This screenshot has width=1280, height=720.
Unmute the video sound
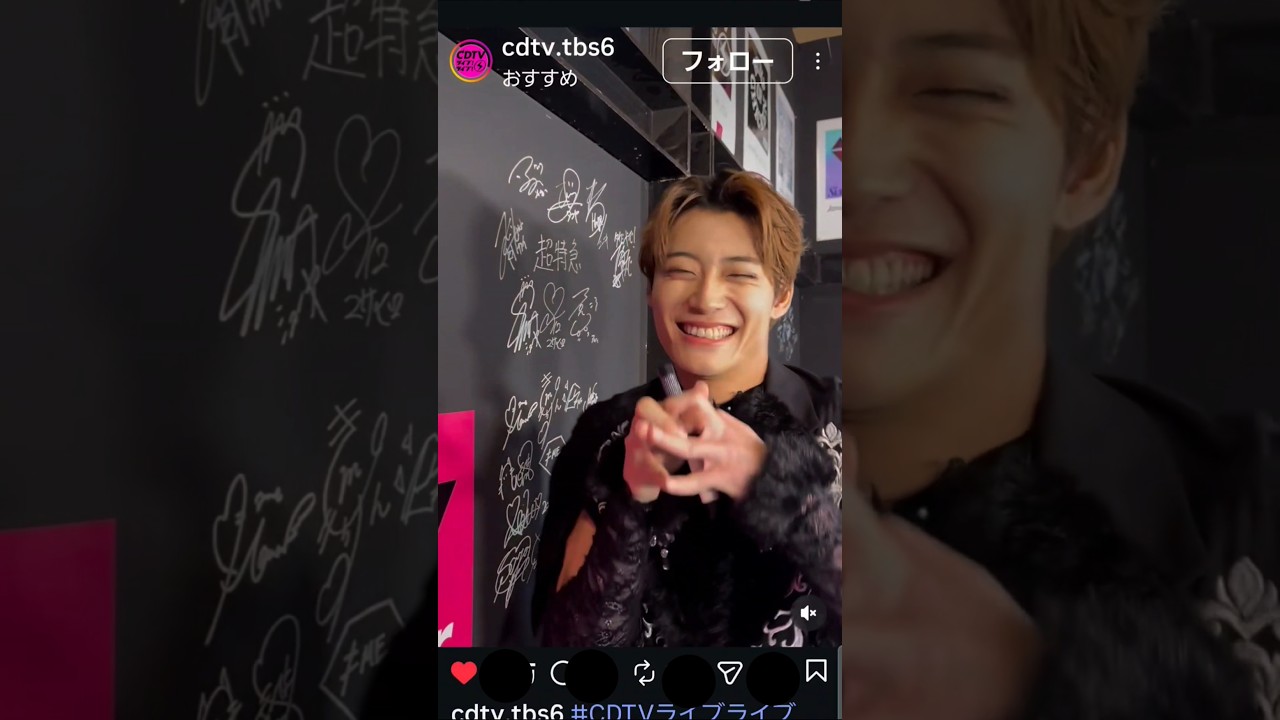(x=809, y=613)
